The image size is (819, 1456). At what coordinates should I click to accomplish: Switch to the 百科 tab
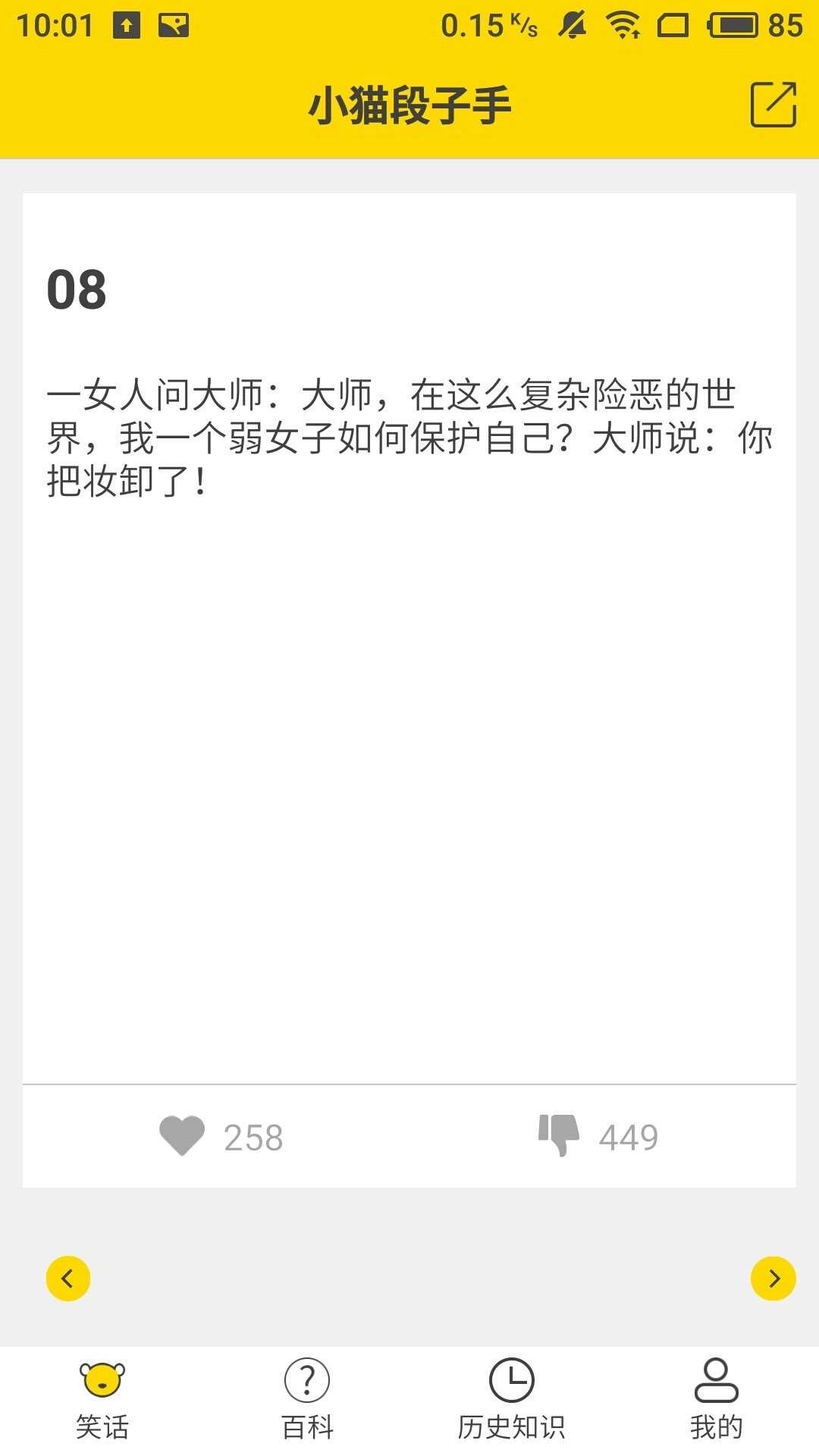[306, 1403]
